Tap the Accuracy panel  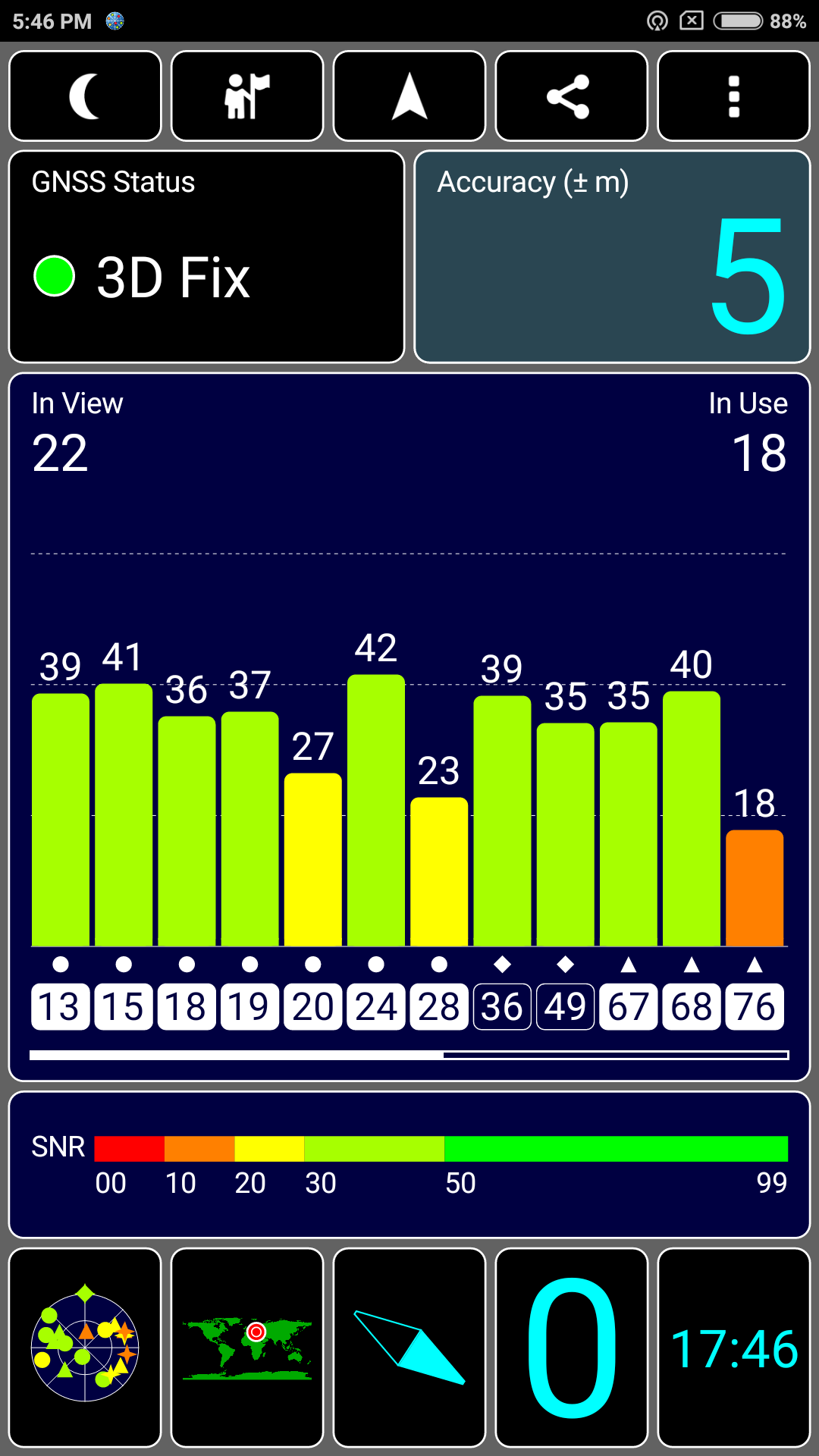click(613, 257)
